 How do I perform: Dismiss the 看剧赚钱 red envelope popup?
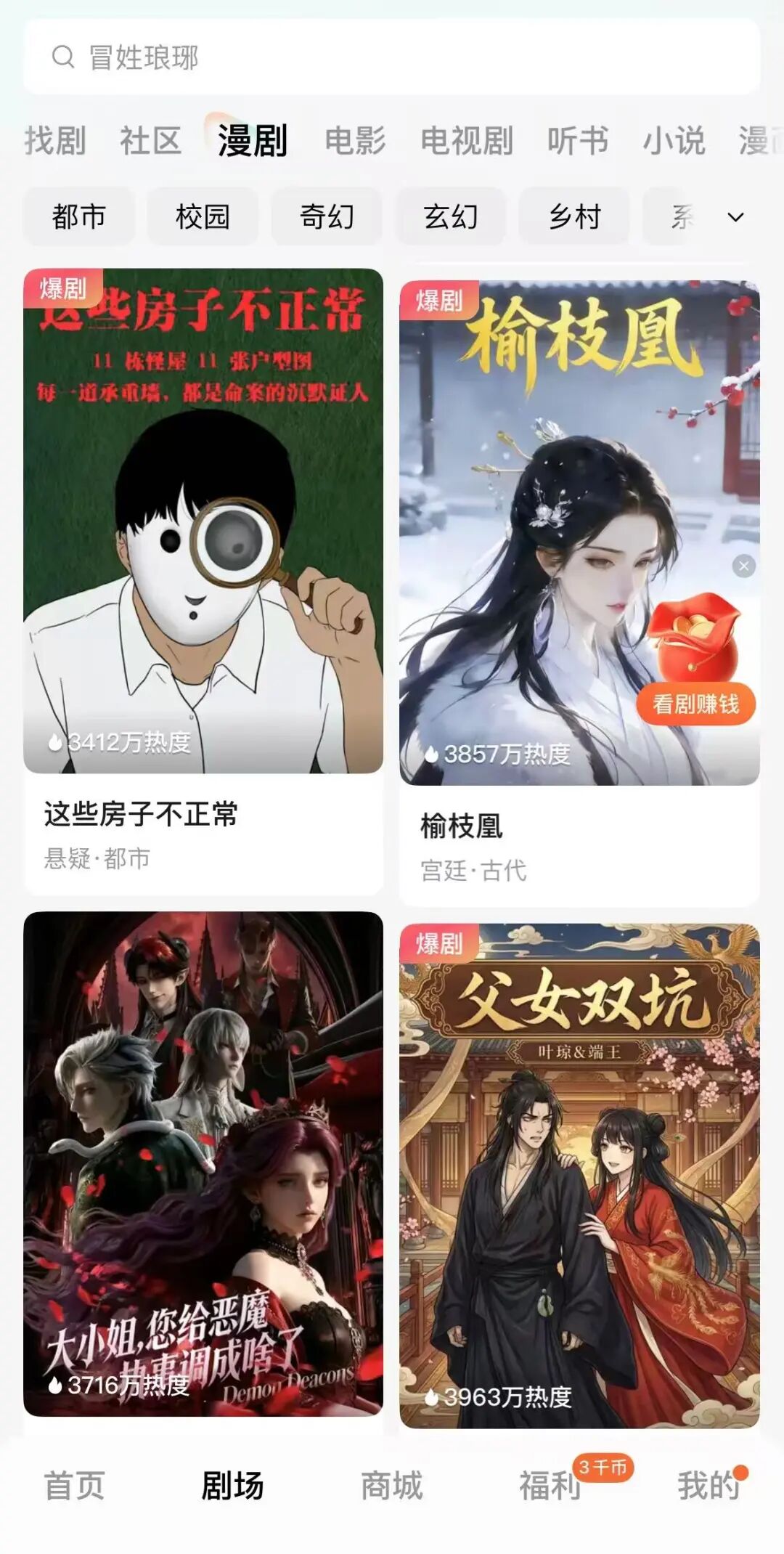tap(743, 566)
